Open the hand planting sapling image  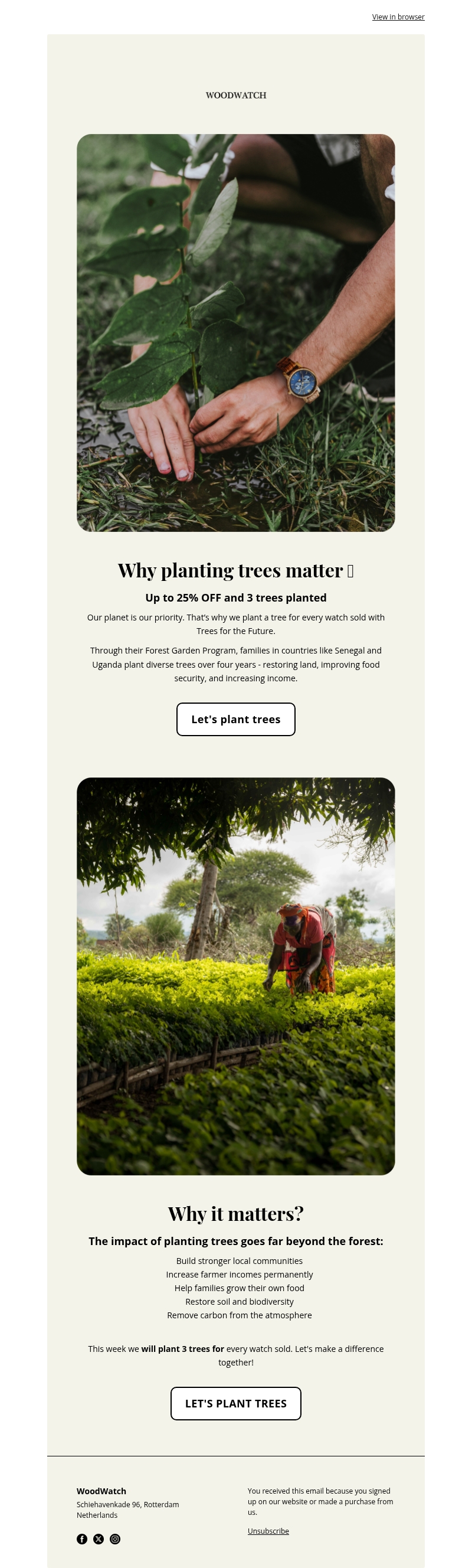coord(235,332)
